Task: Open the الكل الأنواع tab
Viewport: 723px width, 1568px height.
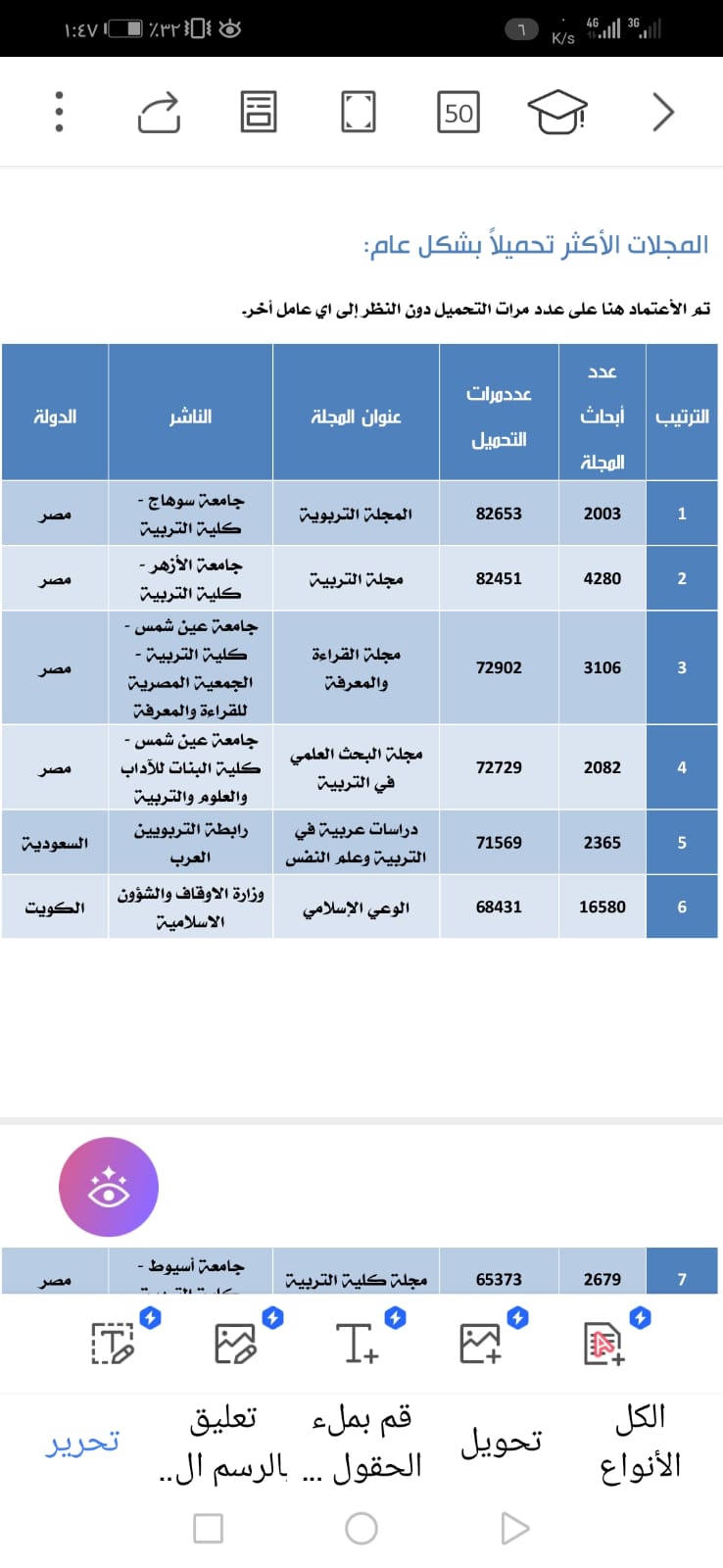Action: coord(641,1442)
